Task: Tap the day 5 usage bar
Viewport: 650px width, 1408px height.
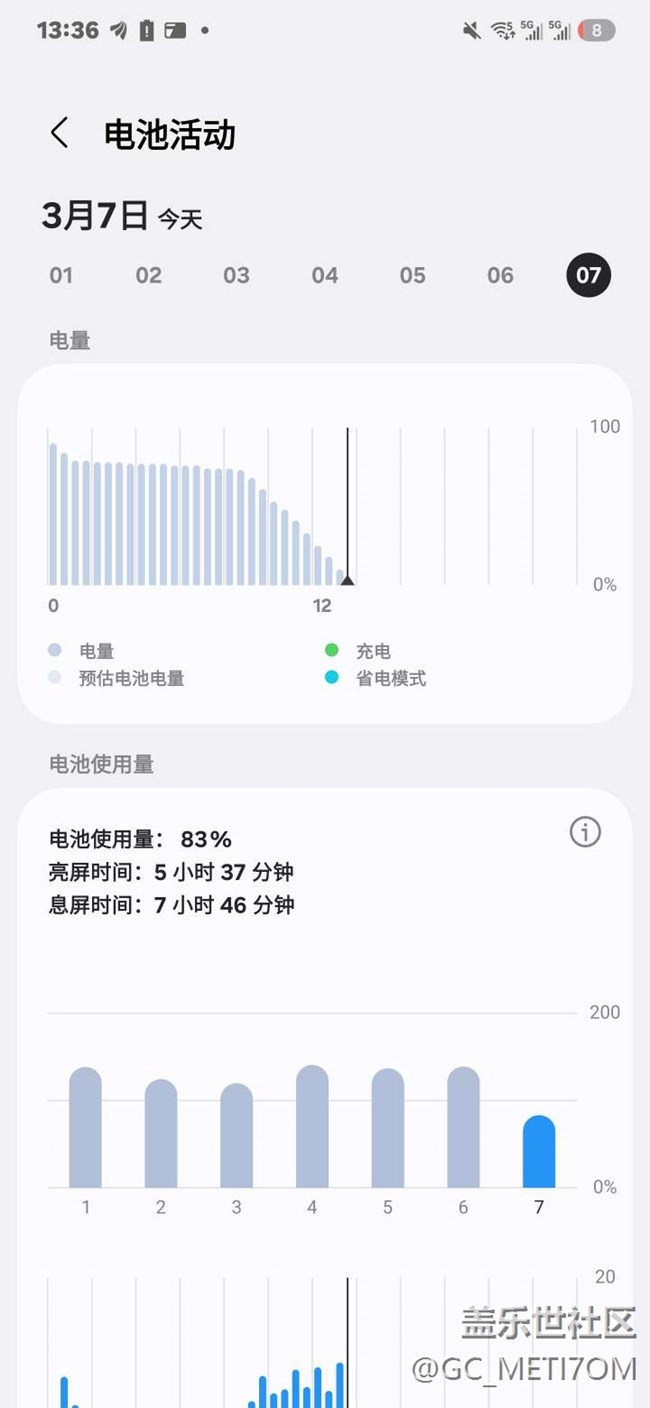Action: [x=388, y=1129]
